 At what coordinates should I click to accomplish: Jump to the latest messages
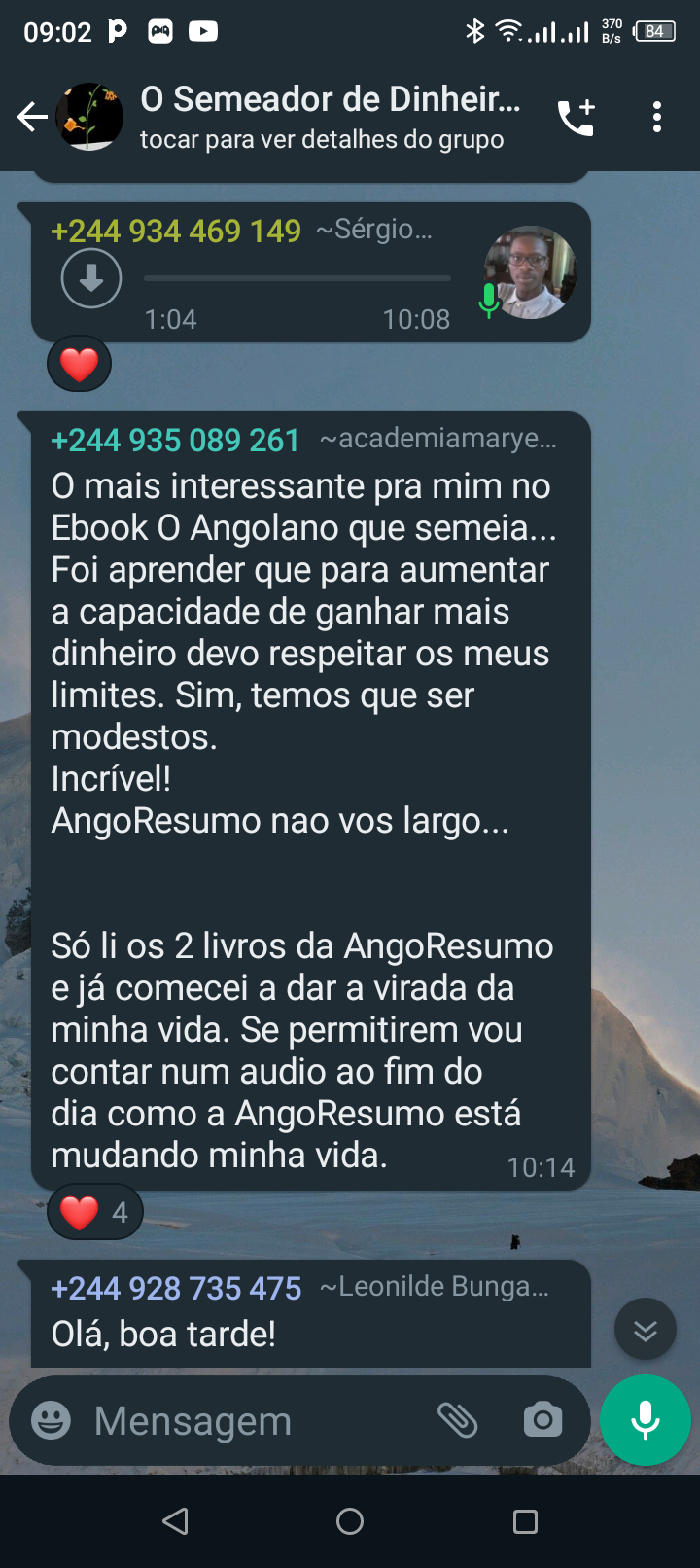point(646,1330)
